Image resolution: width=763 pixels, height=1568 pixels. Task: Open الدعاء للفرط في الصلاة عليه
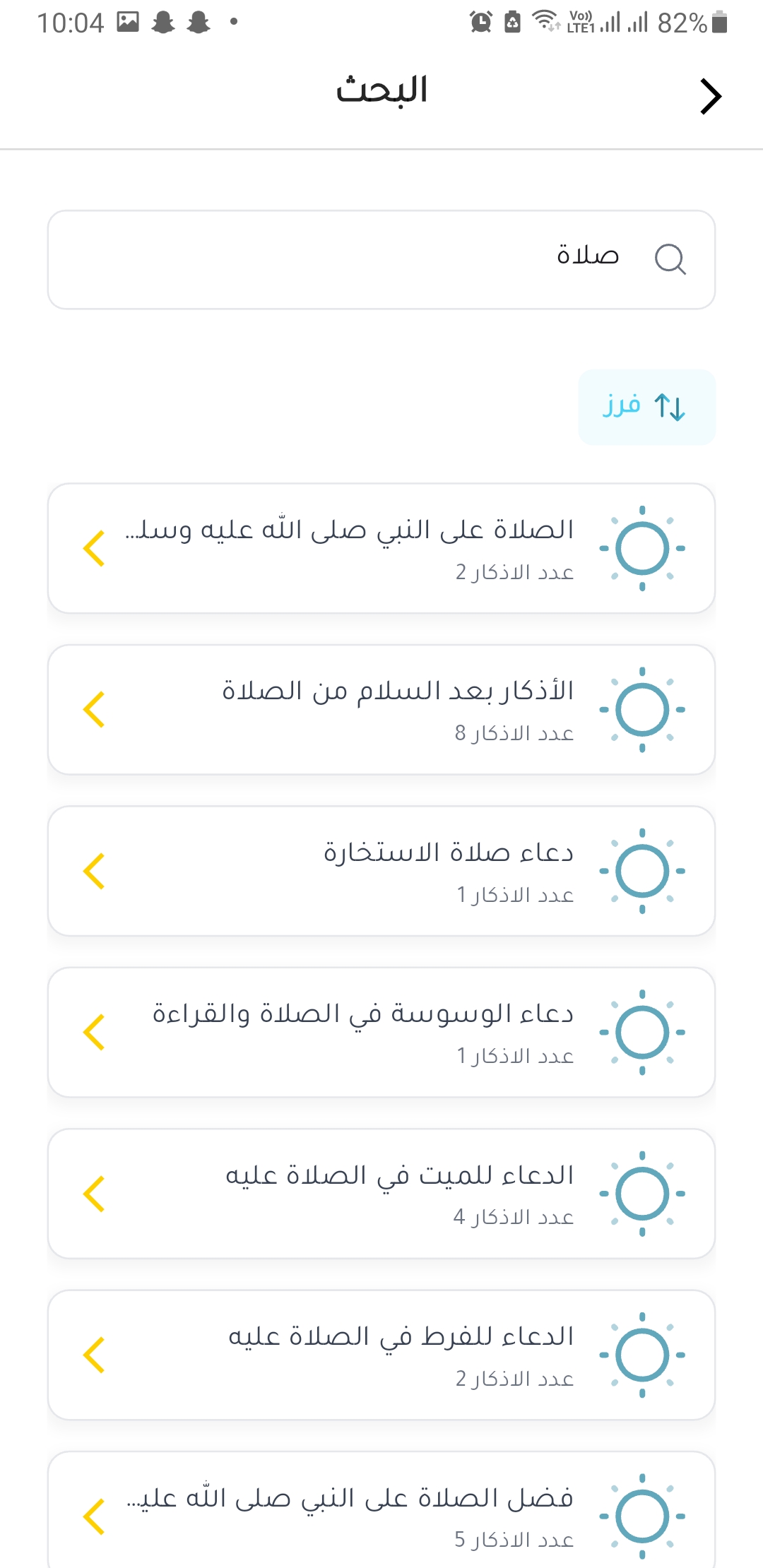(381, 1355)
